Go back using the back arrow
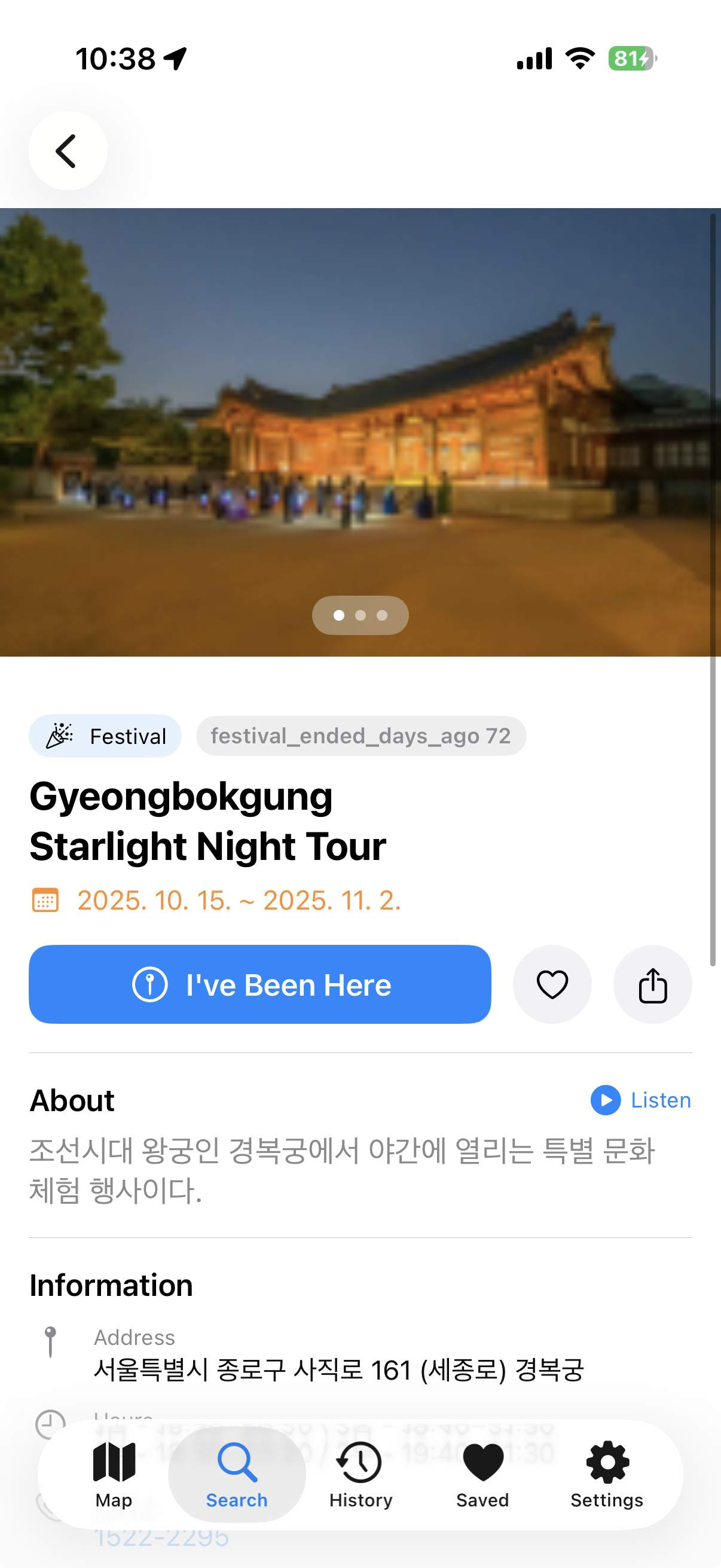 (x=68, y=150)
